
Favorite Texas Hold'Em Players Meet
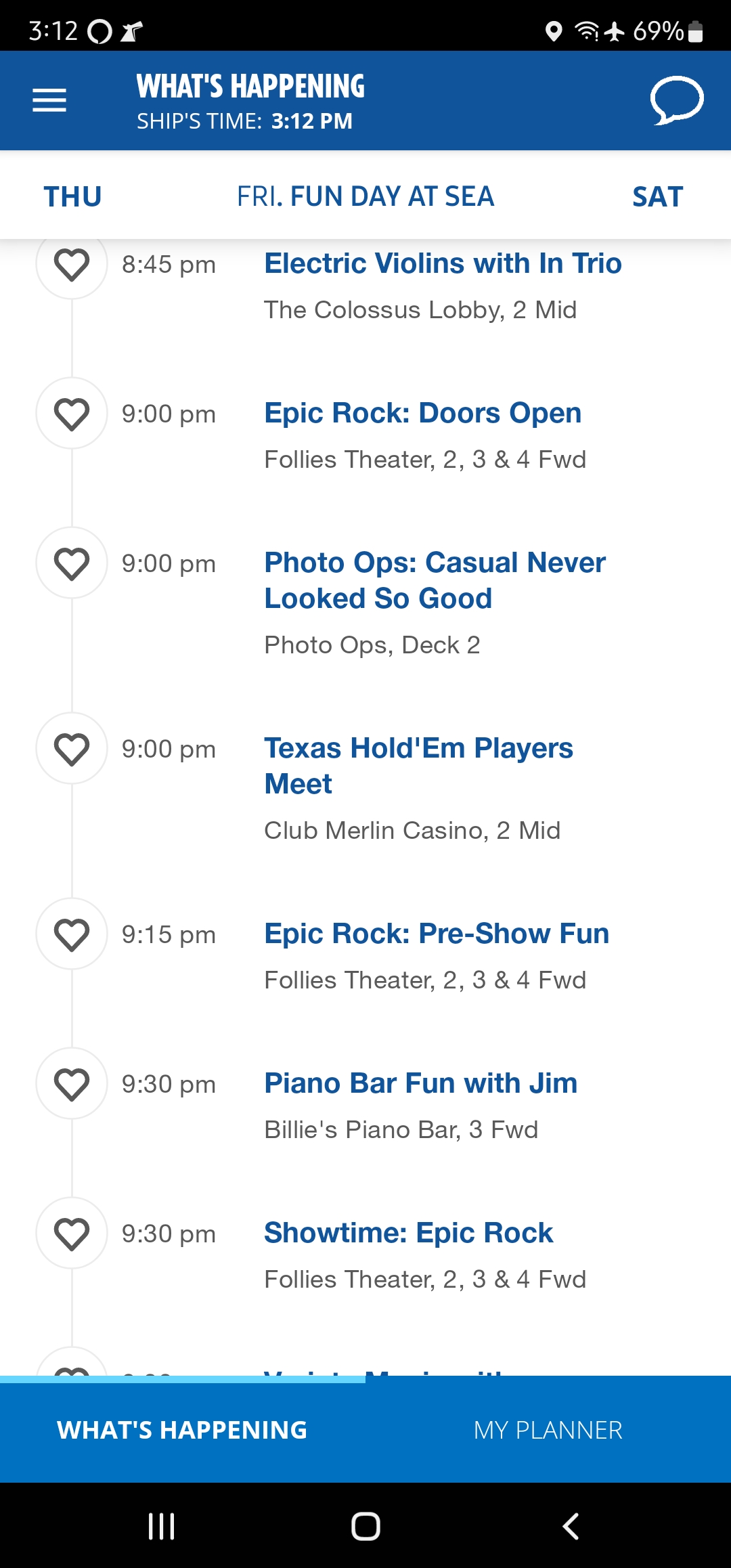click(72, 749)
